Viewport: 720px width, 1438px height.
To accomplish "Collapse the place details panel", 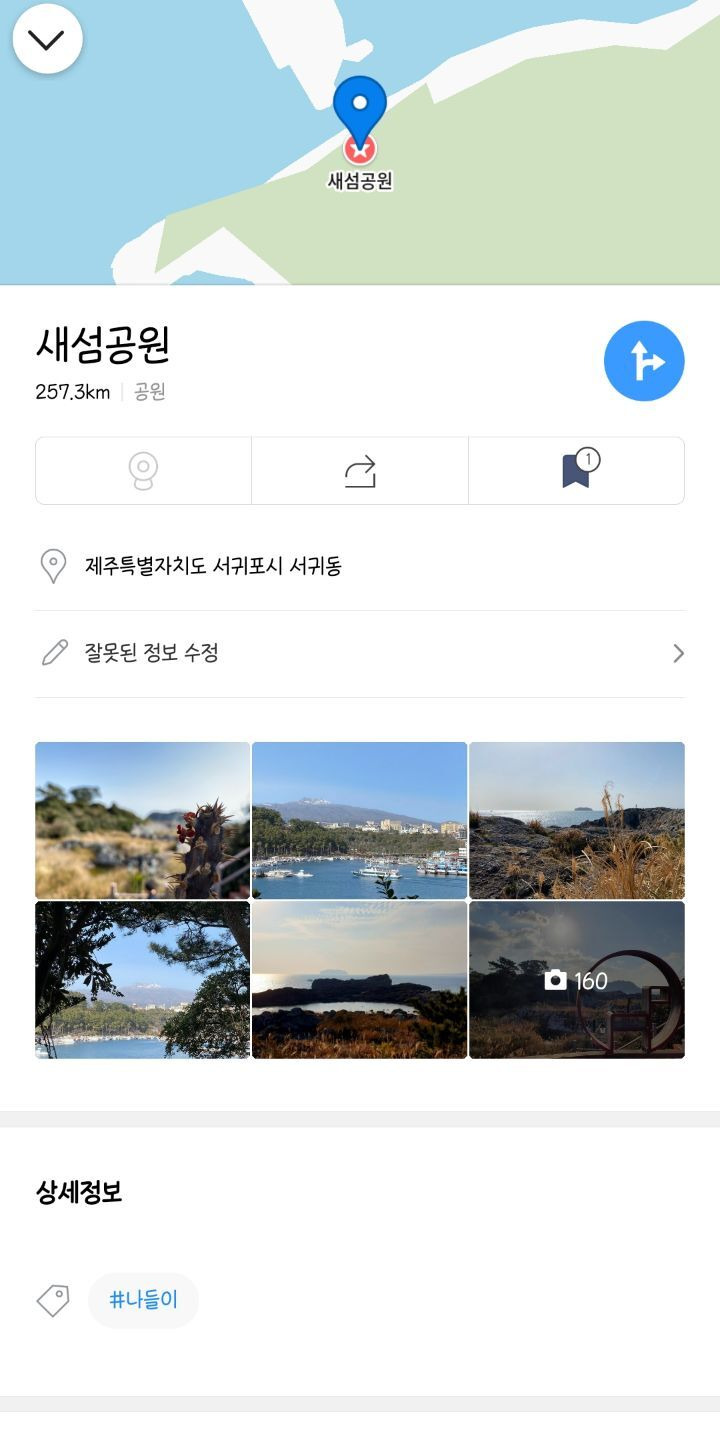I will [47, 39].
